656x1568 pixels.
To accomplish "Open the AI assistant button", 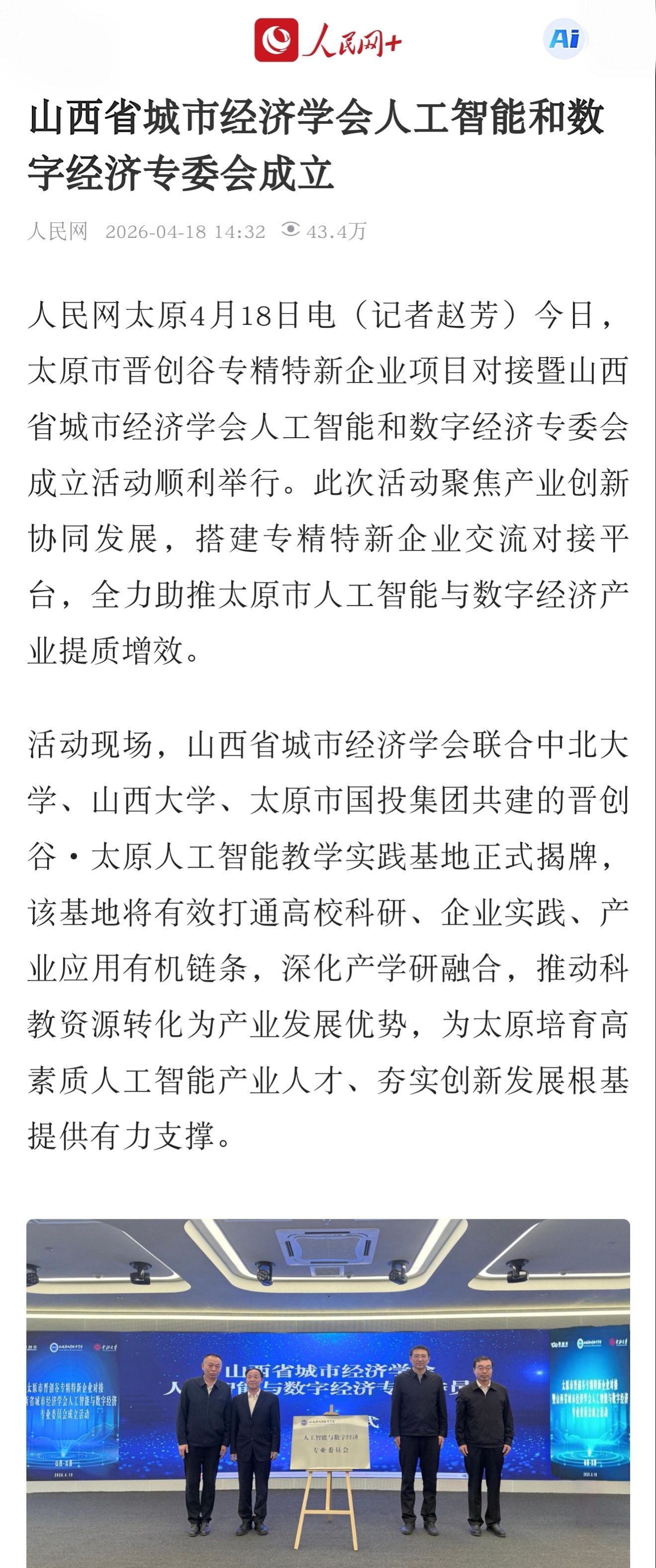I will 564,39.
